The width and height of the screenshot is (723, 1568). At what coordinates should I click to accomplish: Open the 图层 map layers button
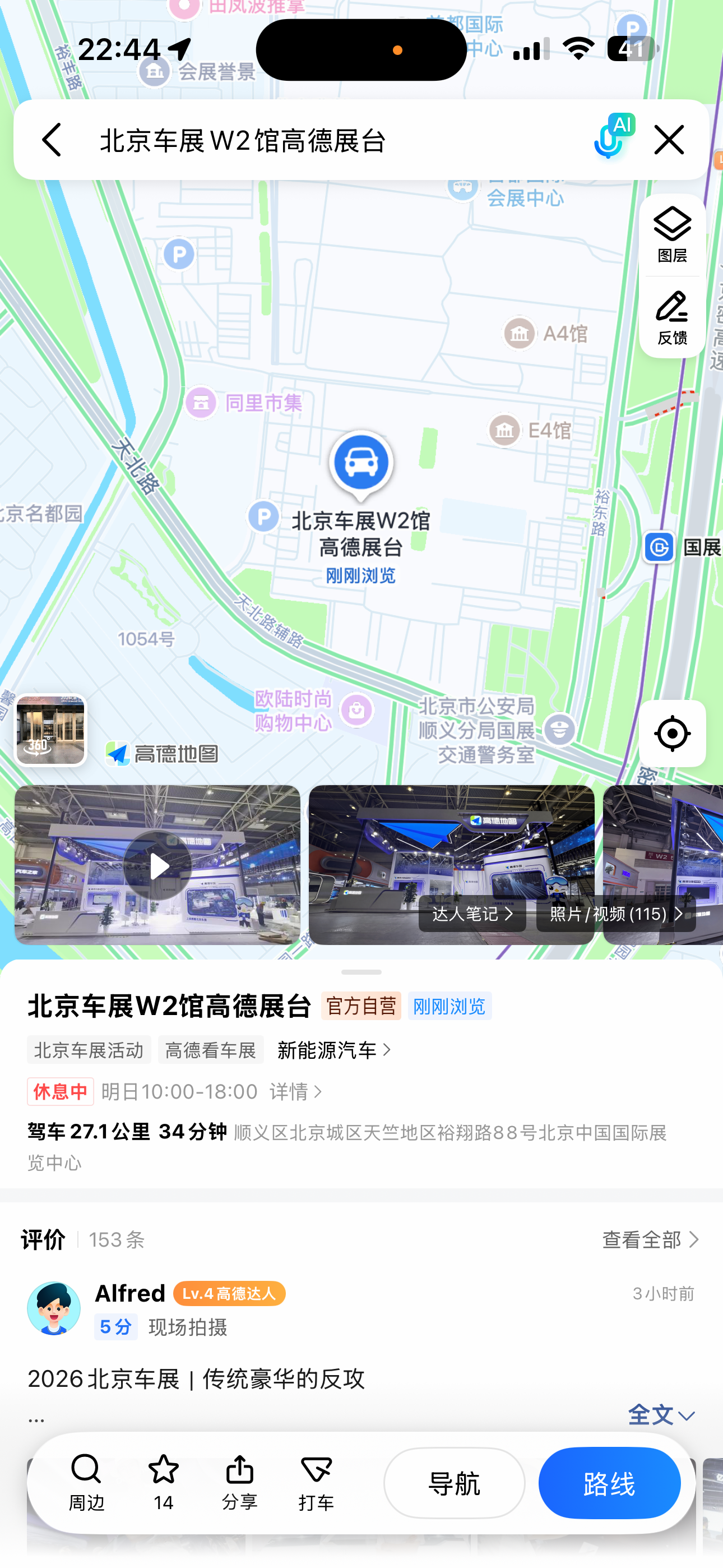click(672, 236)
